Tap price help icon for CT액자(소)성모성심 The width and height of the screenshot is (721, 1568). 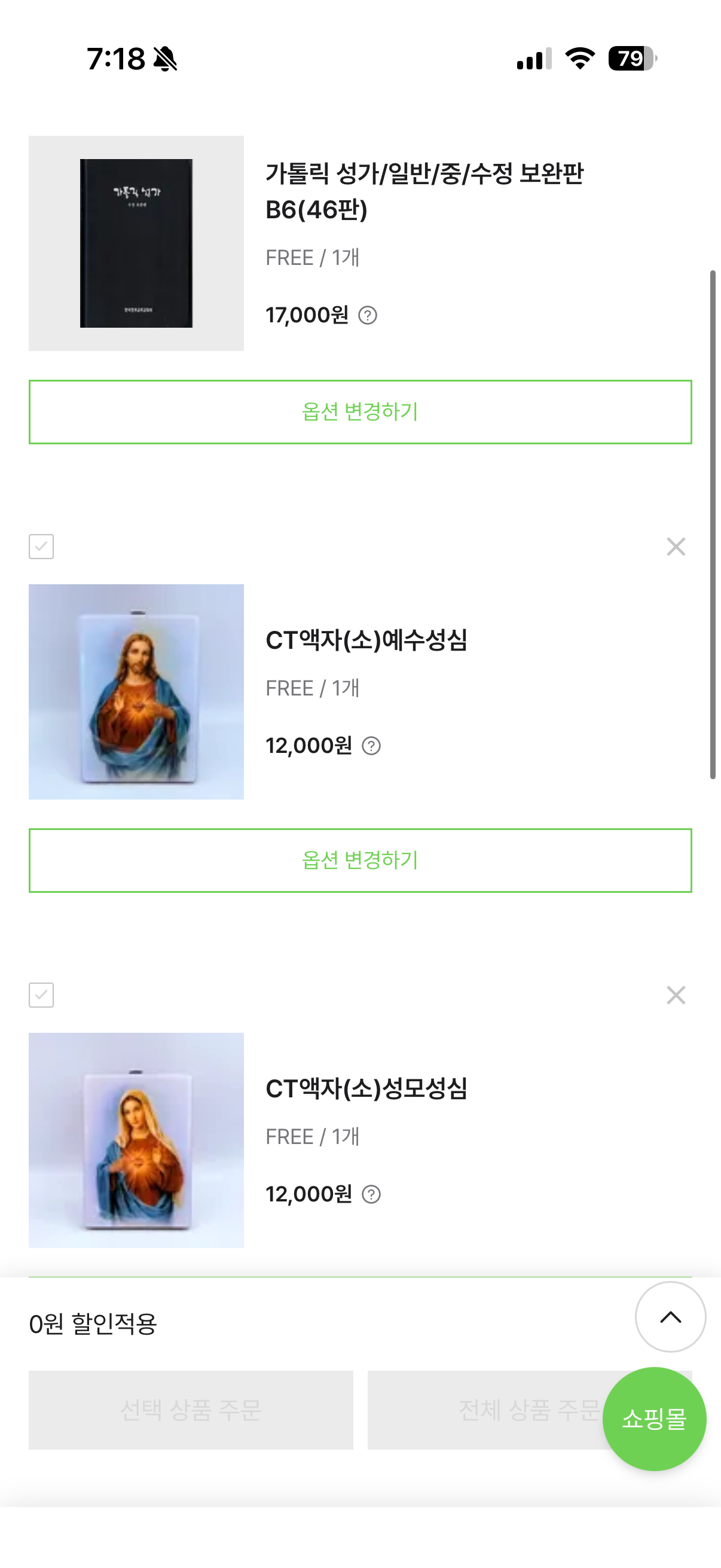(371, 1194)
